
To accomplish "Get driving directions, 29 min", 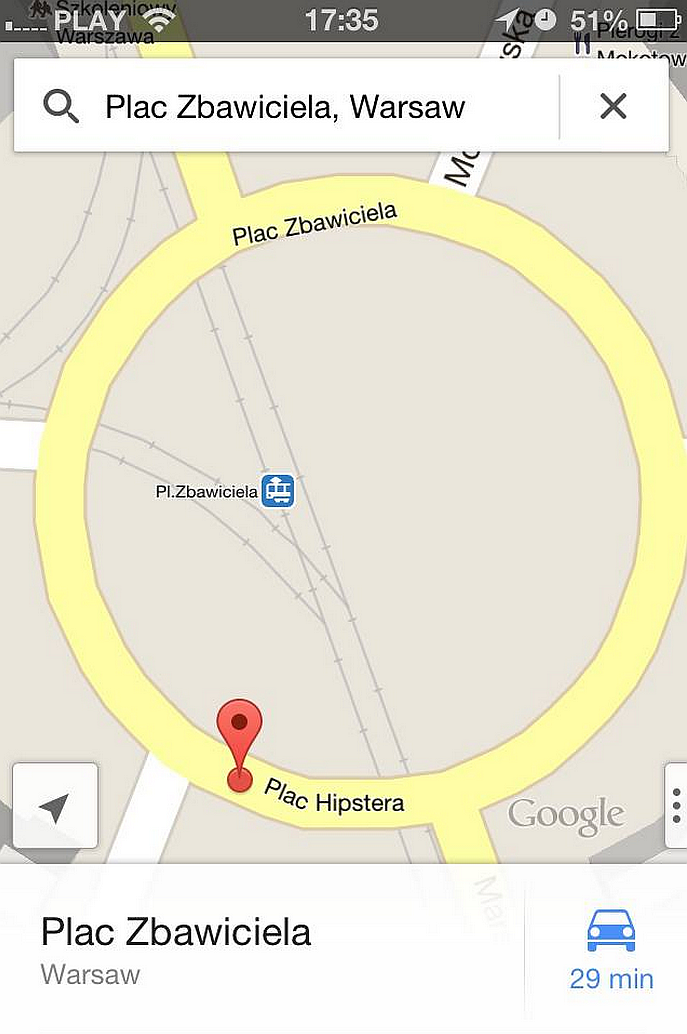I will click(x=611, y=948).
